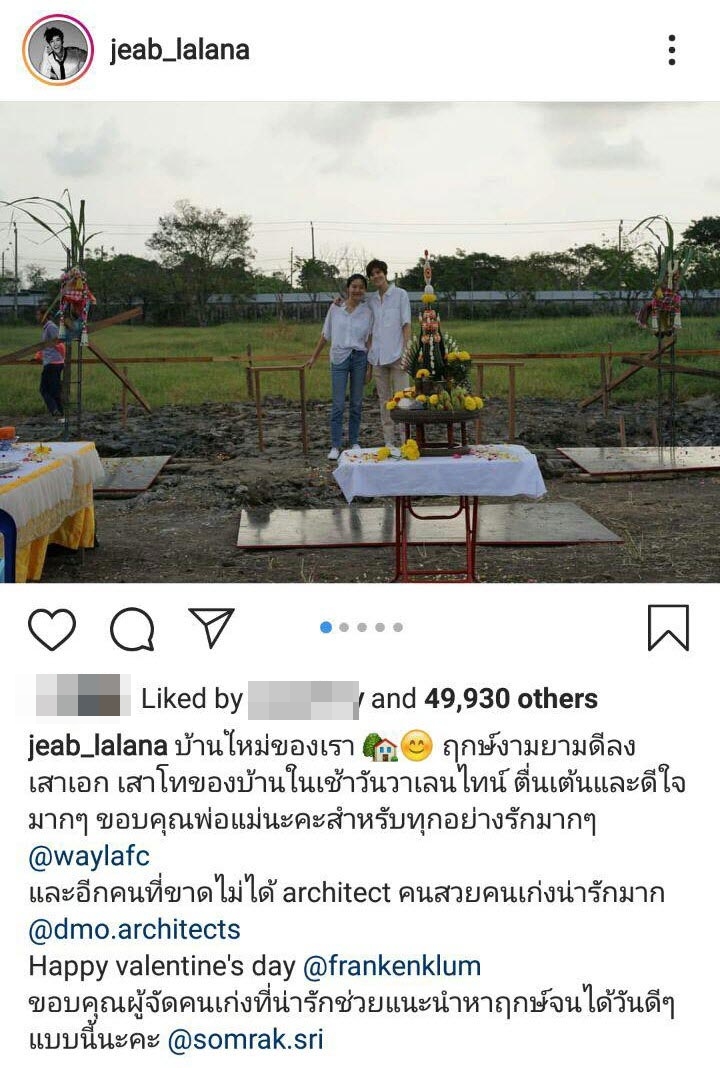720x1068 pixels.
Task: Bookmark this post
Action: [668, 628]
